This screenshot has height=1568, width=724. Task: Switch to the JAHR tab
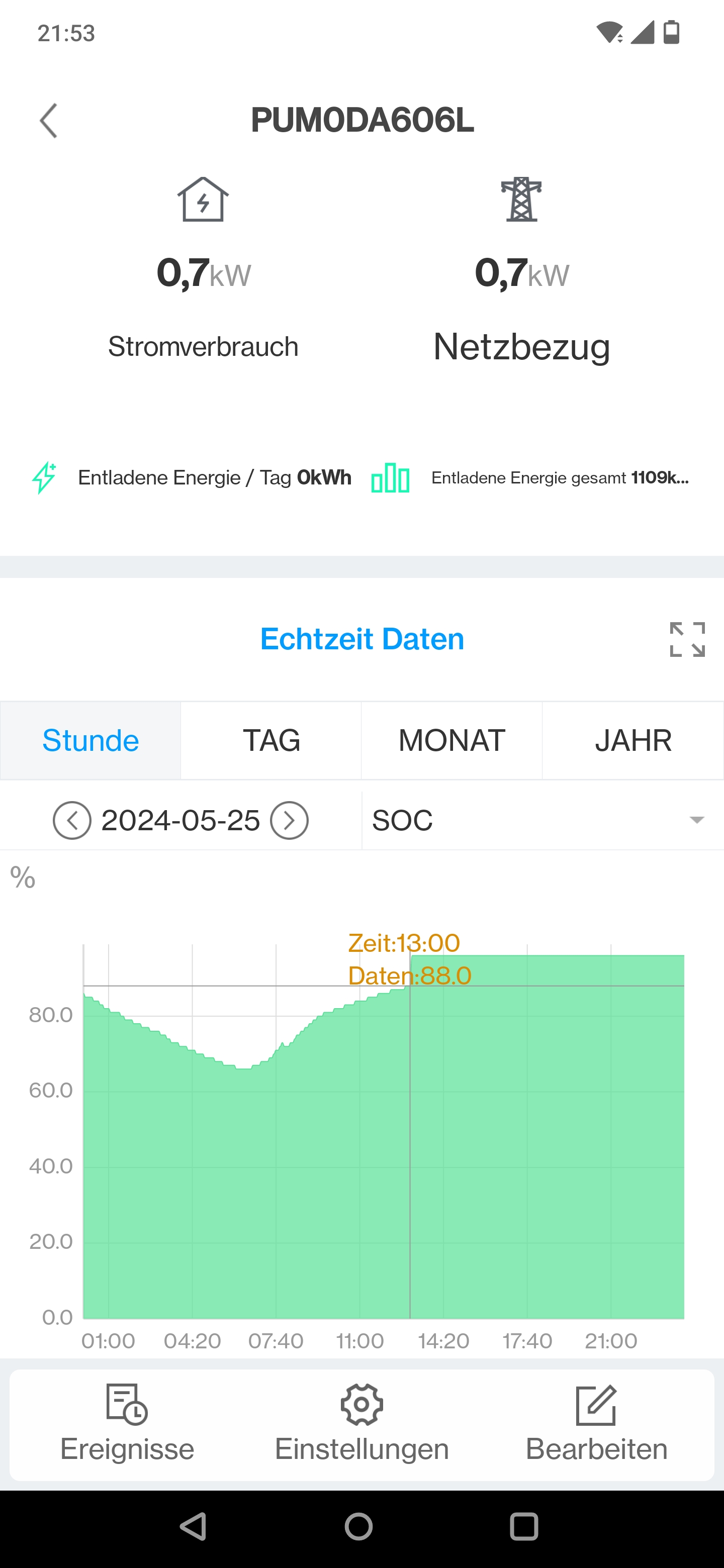[x=632, y=740]
